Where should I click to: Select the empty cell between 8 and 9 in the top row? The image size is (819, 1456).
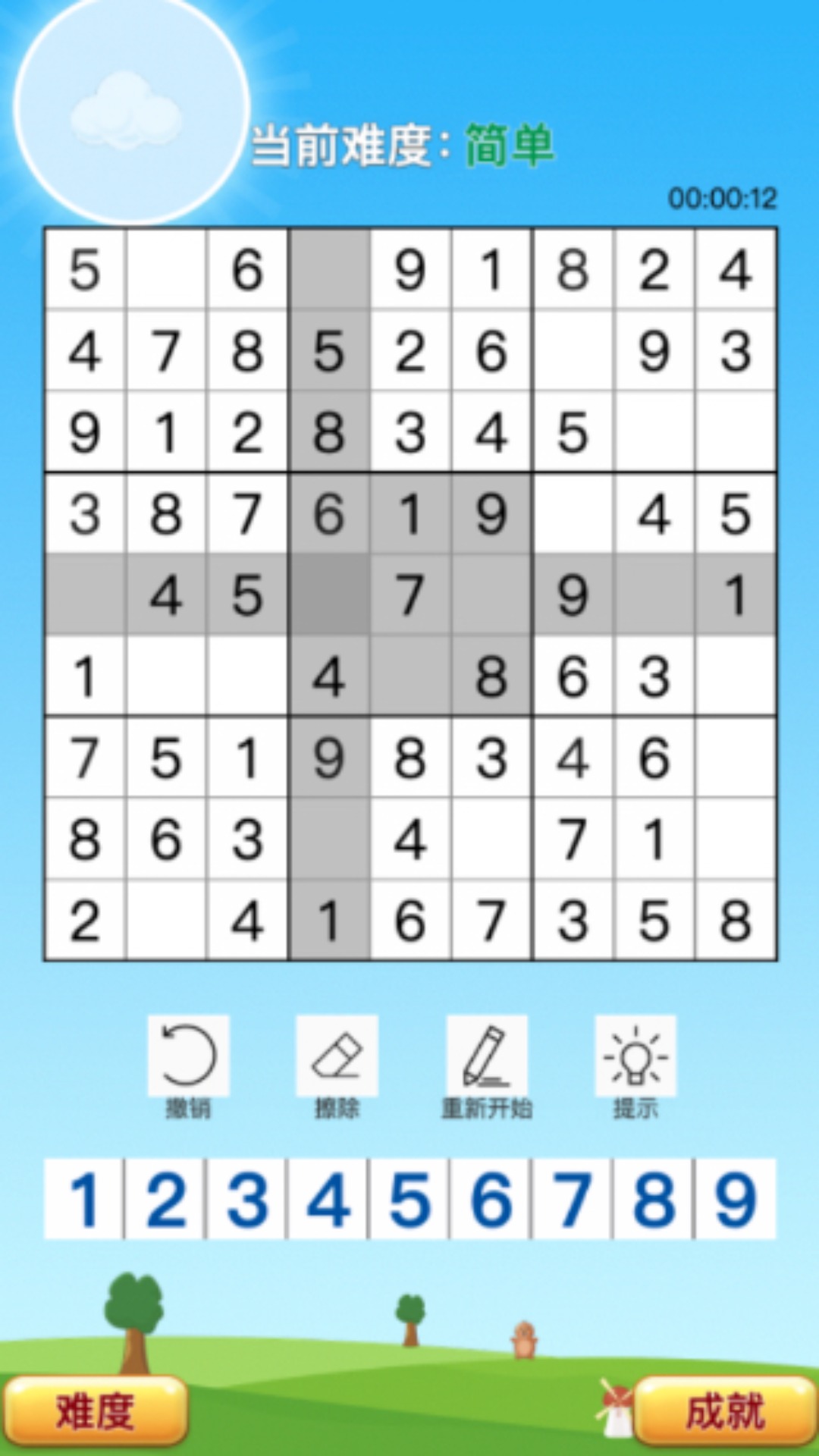coord(328,269)
